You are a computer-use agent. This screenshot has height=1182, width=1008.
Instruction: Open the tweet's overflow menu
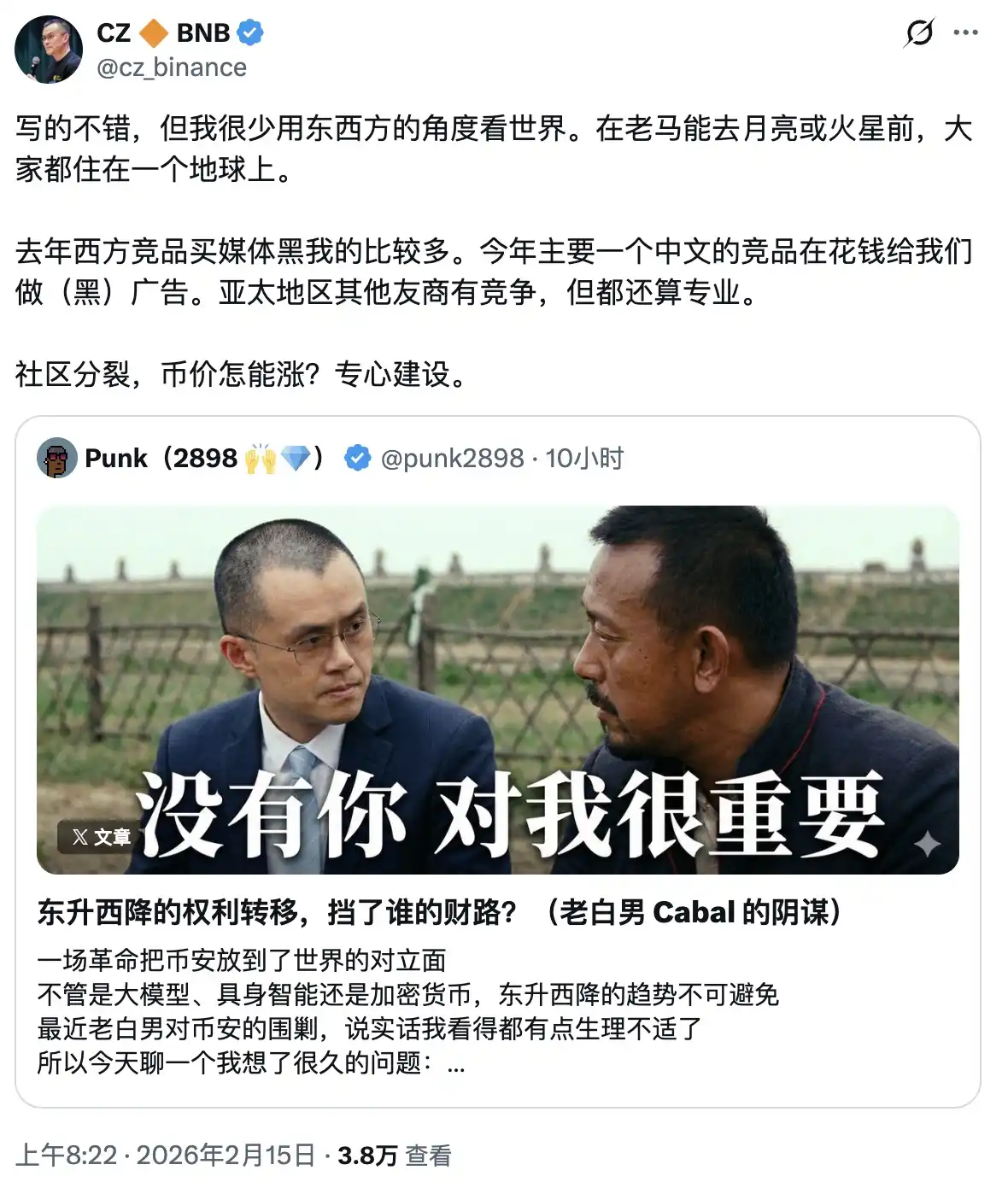coord(965,33)
